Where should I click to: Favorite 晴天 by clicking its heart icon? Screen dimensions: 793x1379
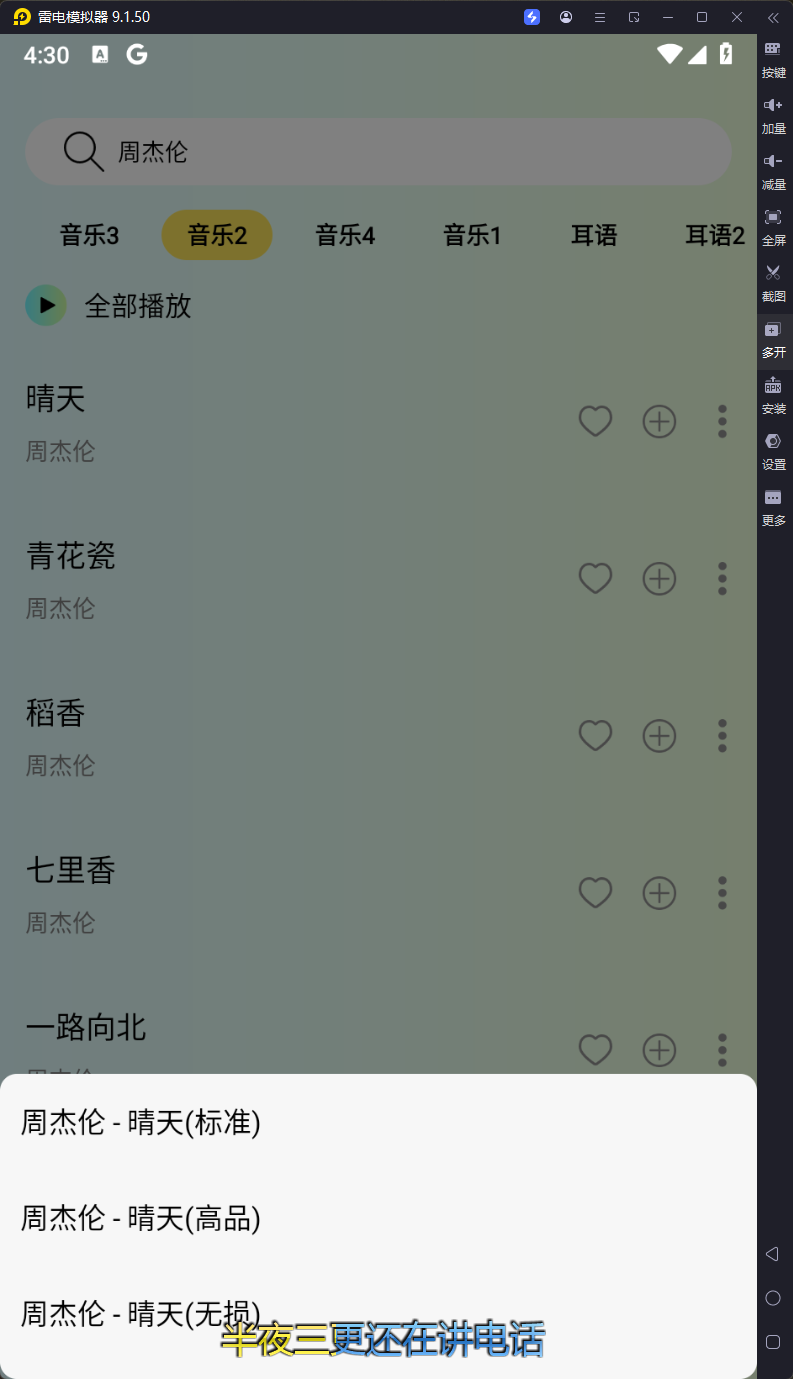tap(595, 421)
